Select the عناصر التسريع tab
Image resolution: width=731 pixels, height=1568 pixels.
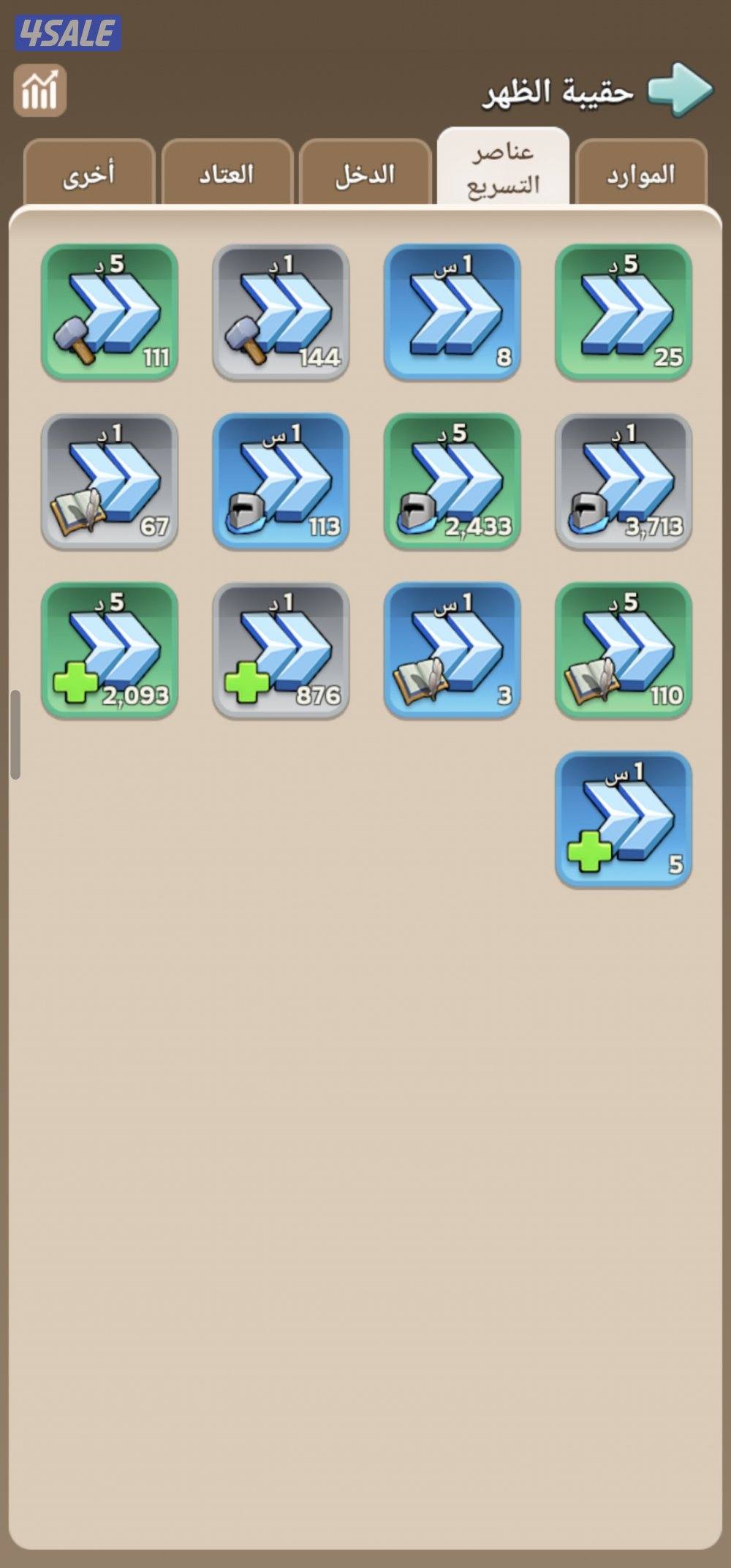503,168
